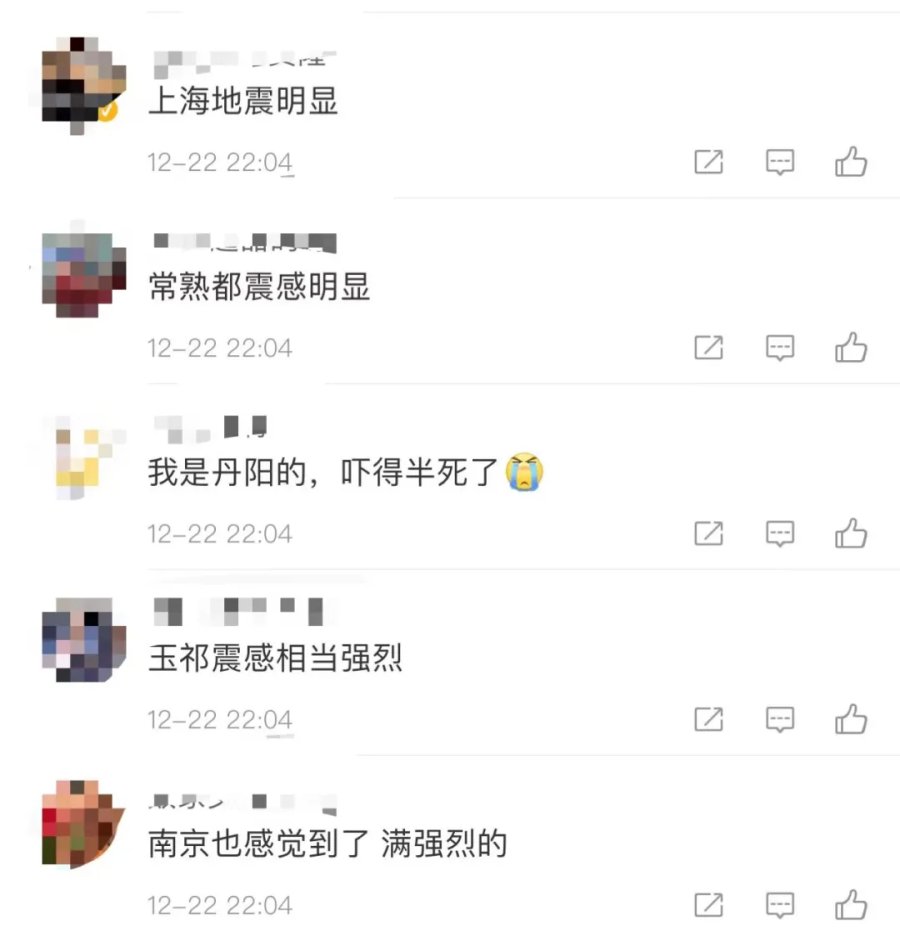
Task: Repost the comment '上海地震明显'
Action: click(708, 162)
